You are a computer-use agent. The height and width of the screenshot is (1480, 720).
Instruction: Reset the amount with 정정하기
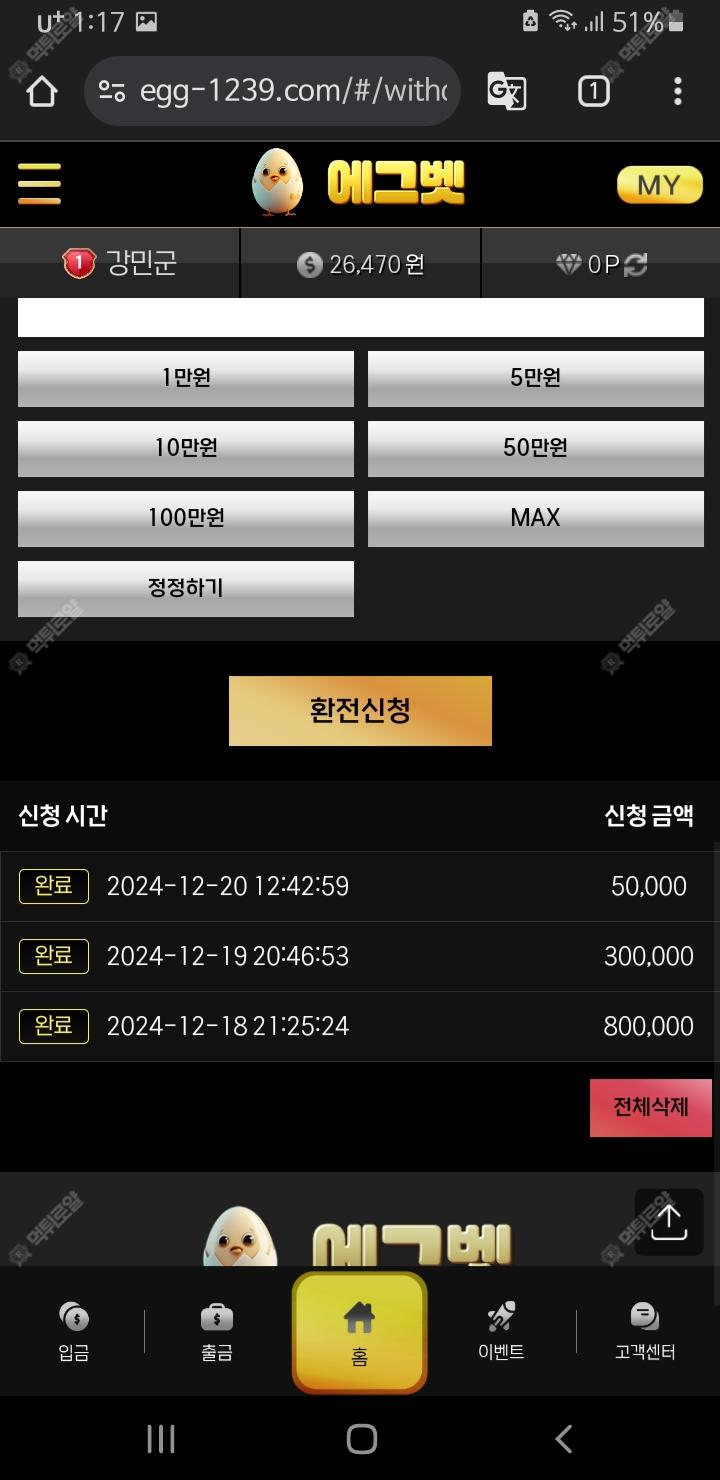(x=186, y=588)
